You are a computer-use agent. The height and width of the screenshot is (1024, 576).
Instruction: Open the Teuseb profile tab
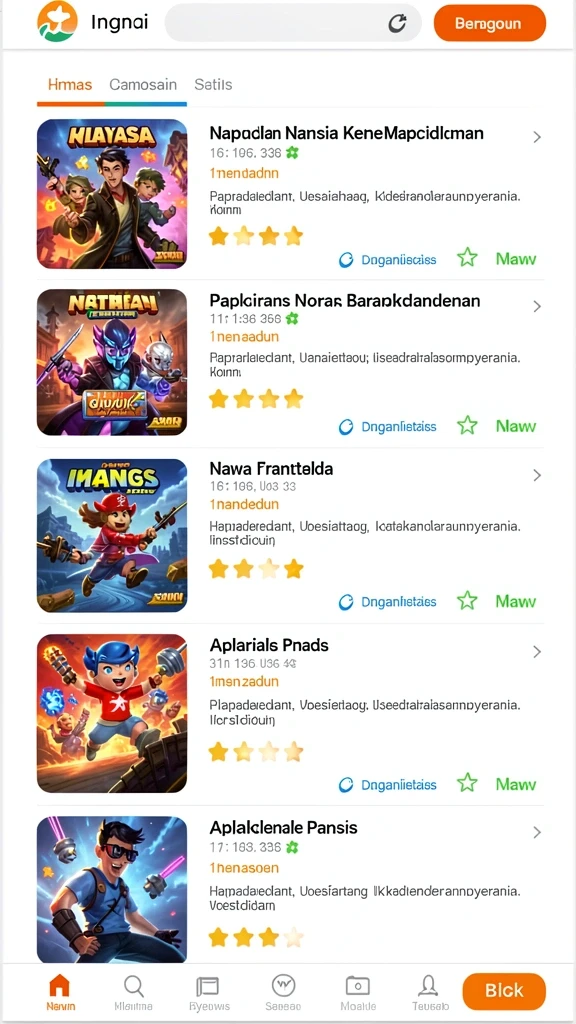coord(430,992)
